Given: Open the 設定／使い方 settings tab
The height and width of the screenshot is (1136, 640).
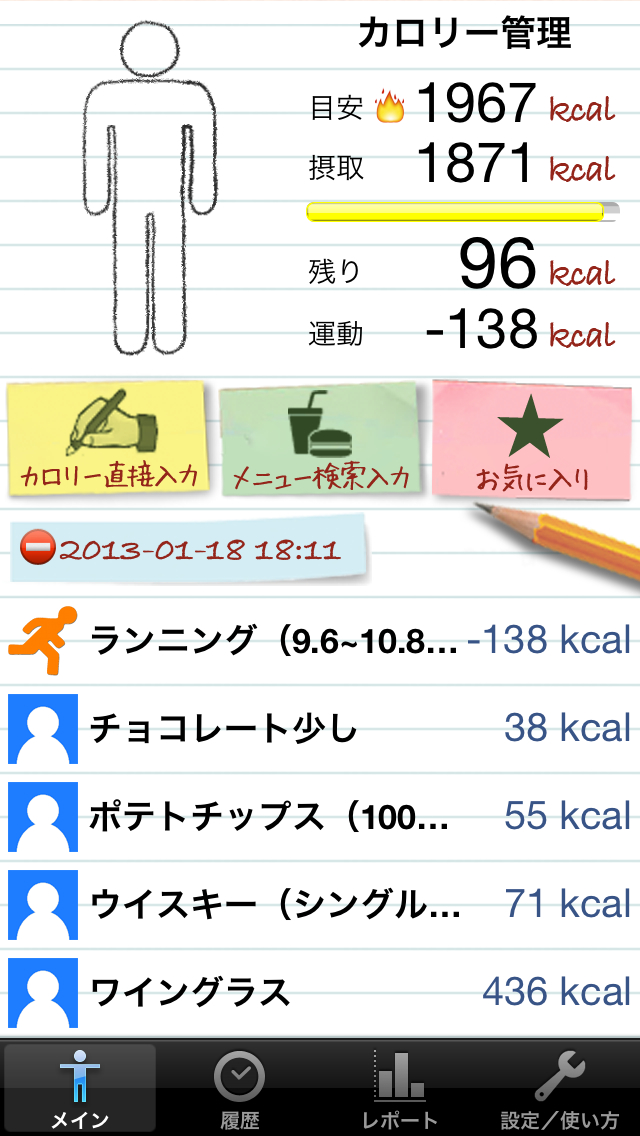Looking at the screenshot, I should [559, 1088].
